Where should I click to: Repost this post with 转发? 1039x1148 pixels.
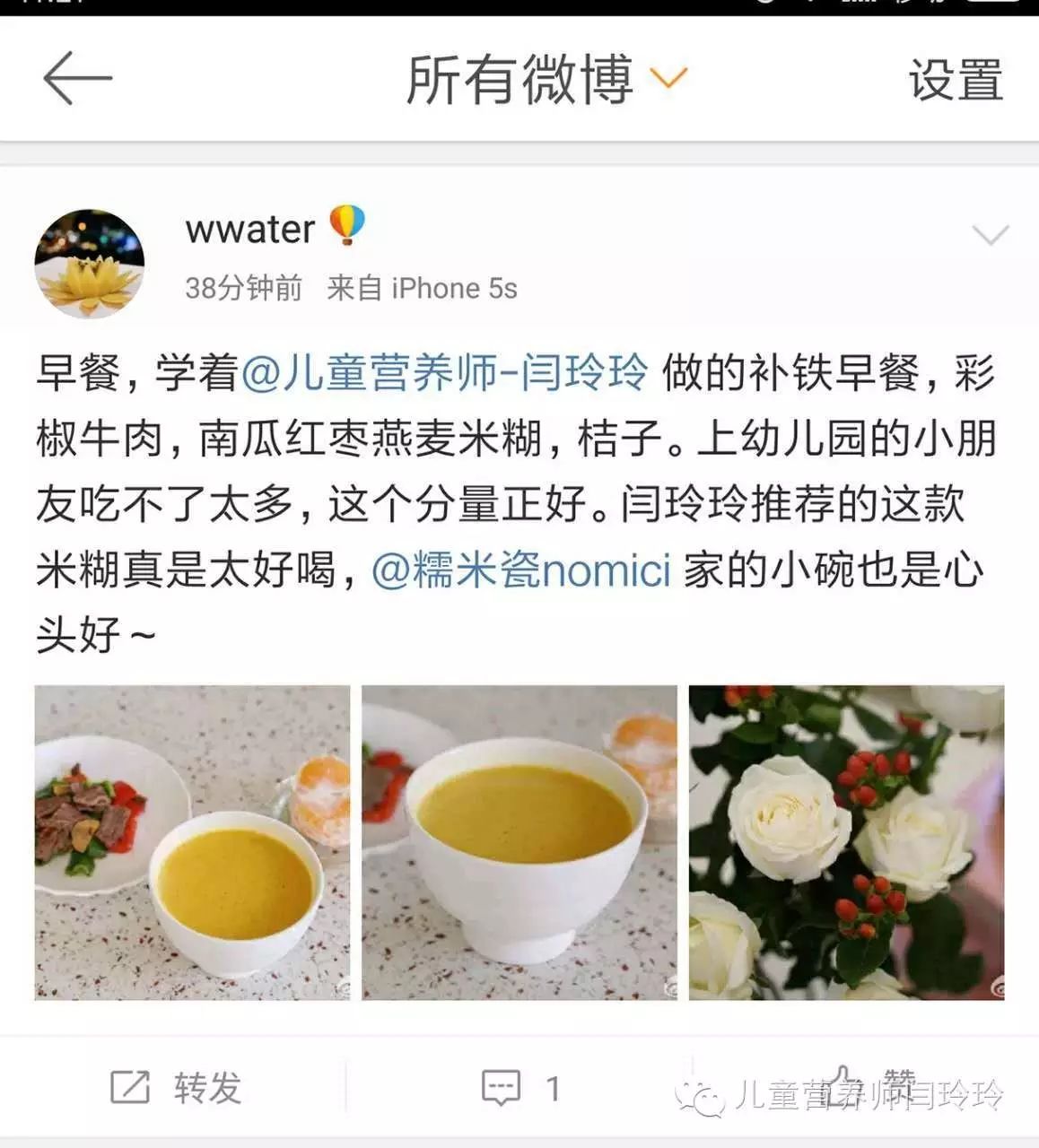(x=177, y=1088)
